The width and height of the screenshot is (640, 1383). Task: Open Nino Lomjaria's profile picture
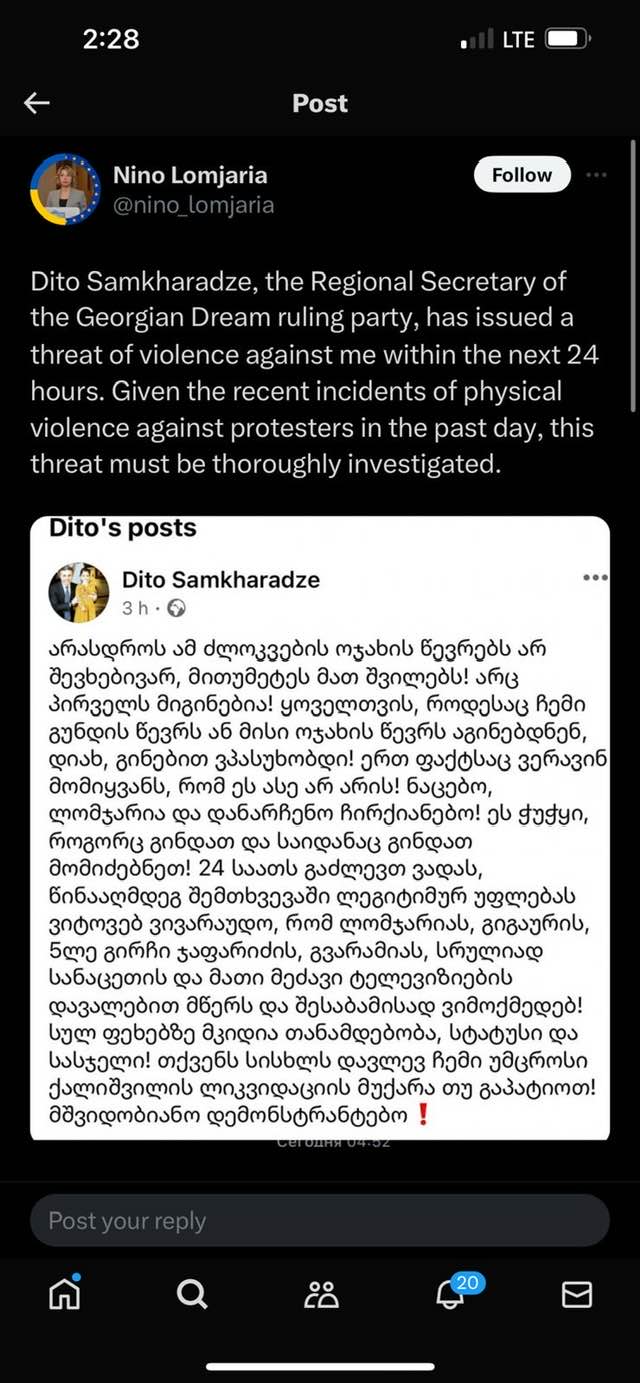coord(67,189)
